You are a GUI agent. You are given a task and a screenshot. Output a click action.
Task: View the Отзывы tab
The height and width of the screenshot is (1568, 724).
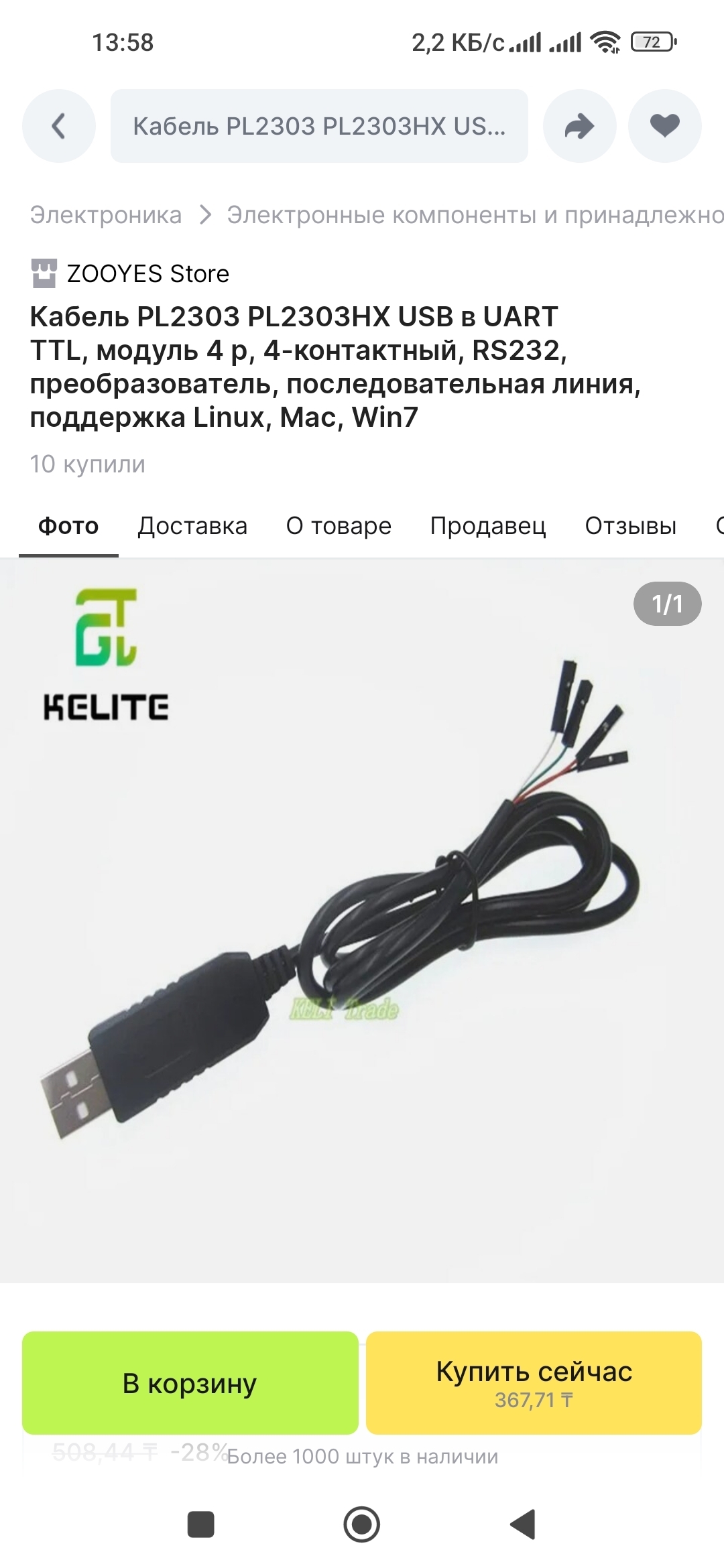630,526
